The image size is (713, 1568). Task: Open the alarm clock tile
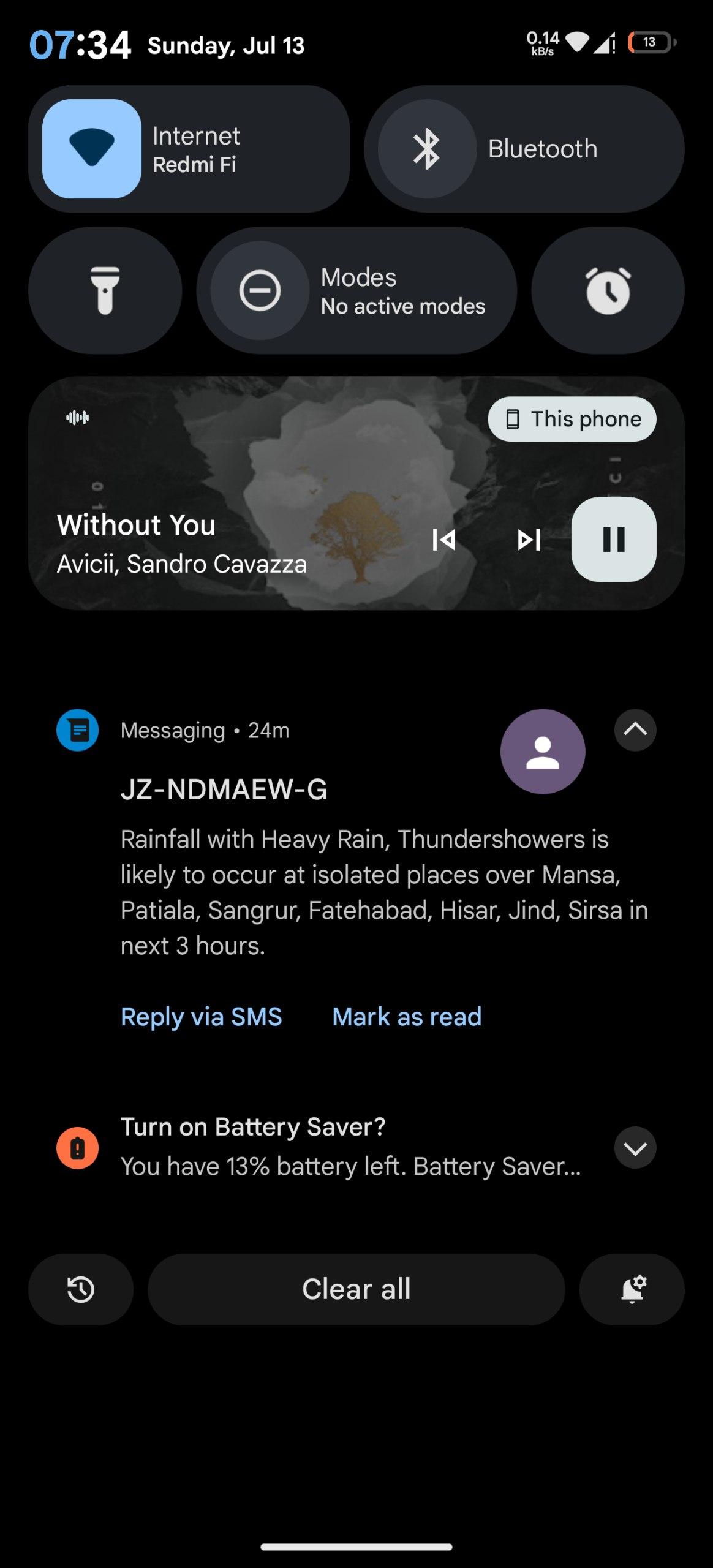[608, 290]
